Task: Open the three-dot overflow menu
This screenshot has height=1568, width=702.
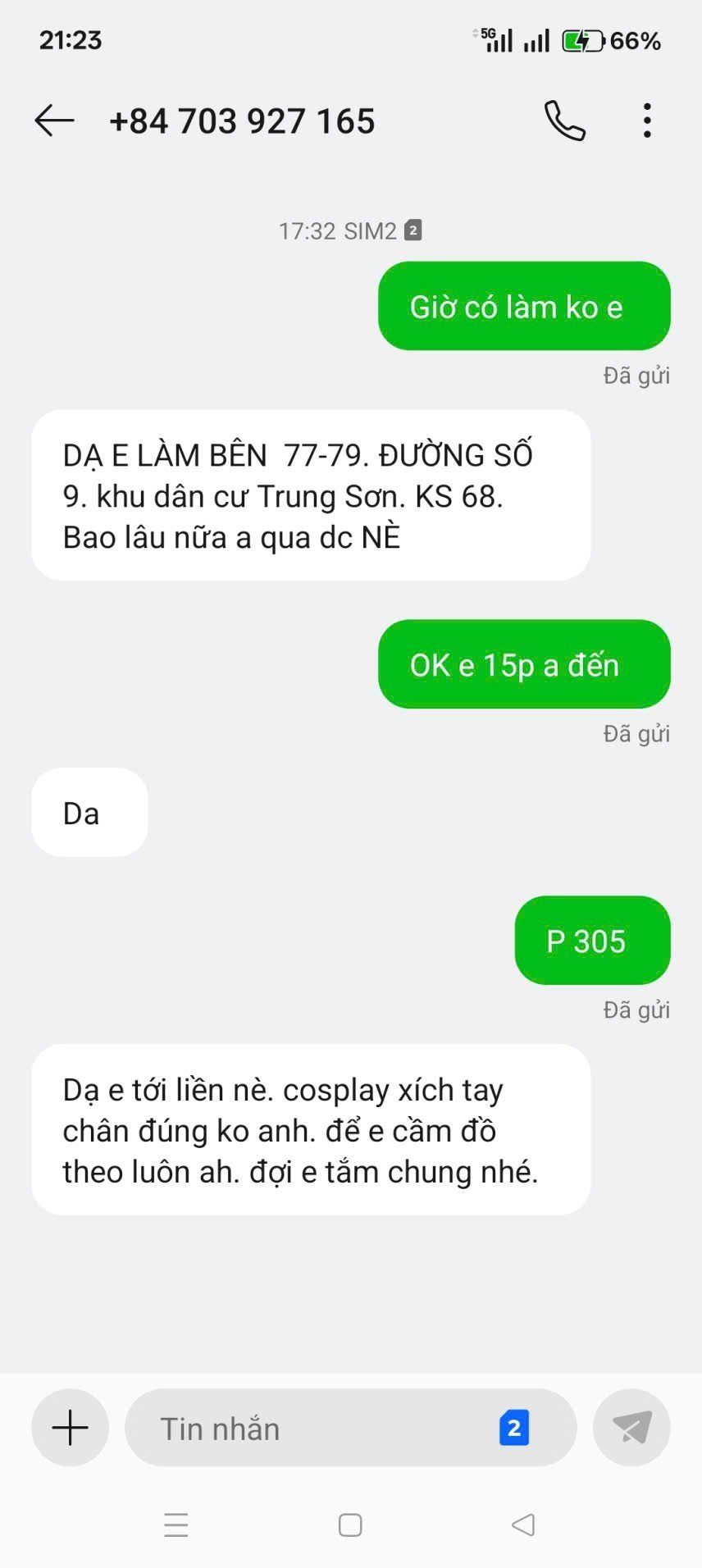Action: click(647, 121)
